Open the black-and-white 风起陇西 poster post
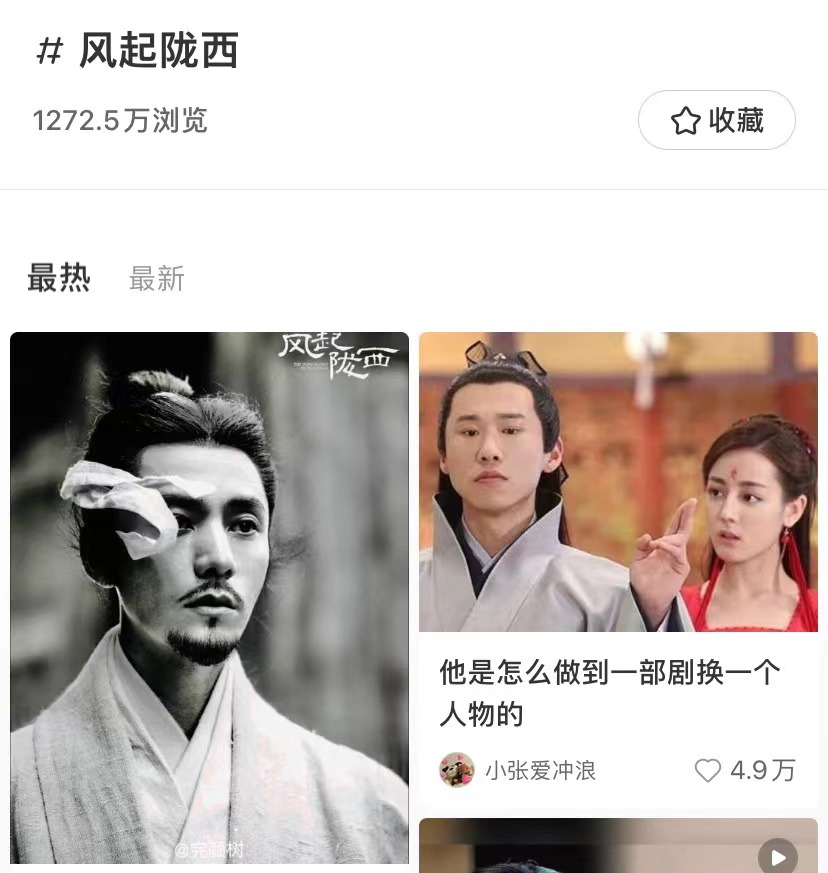 (x=209, y=597)
